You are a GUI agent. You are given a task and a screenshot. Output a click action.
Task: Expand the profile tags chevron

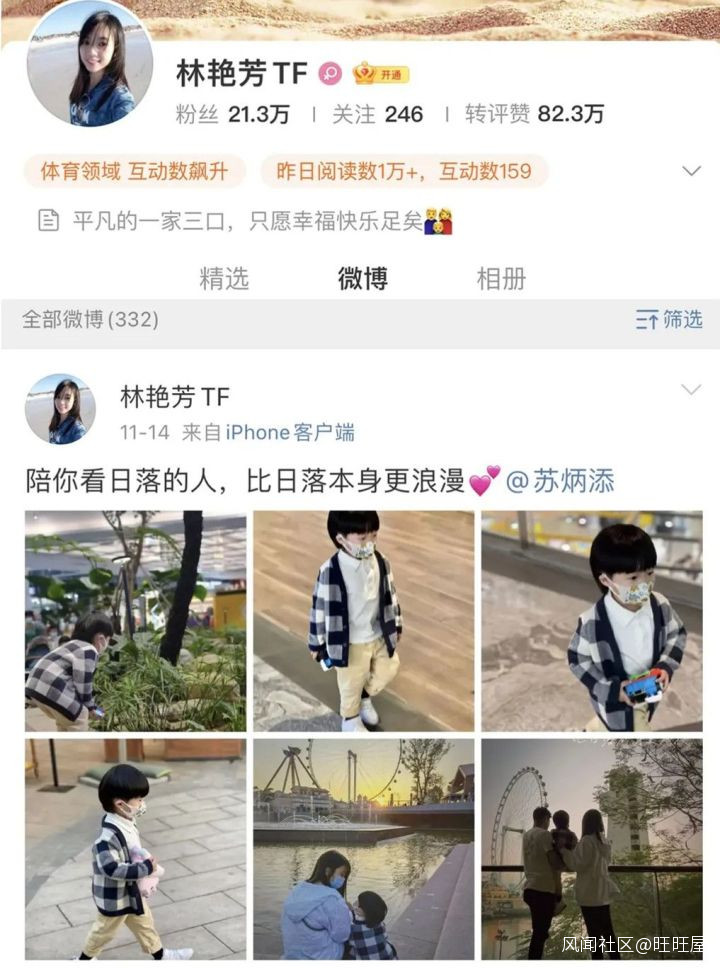(691, 171)
